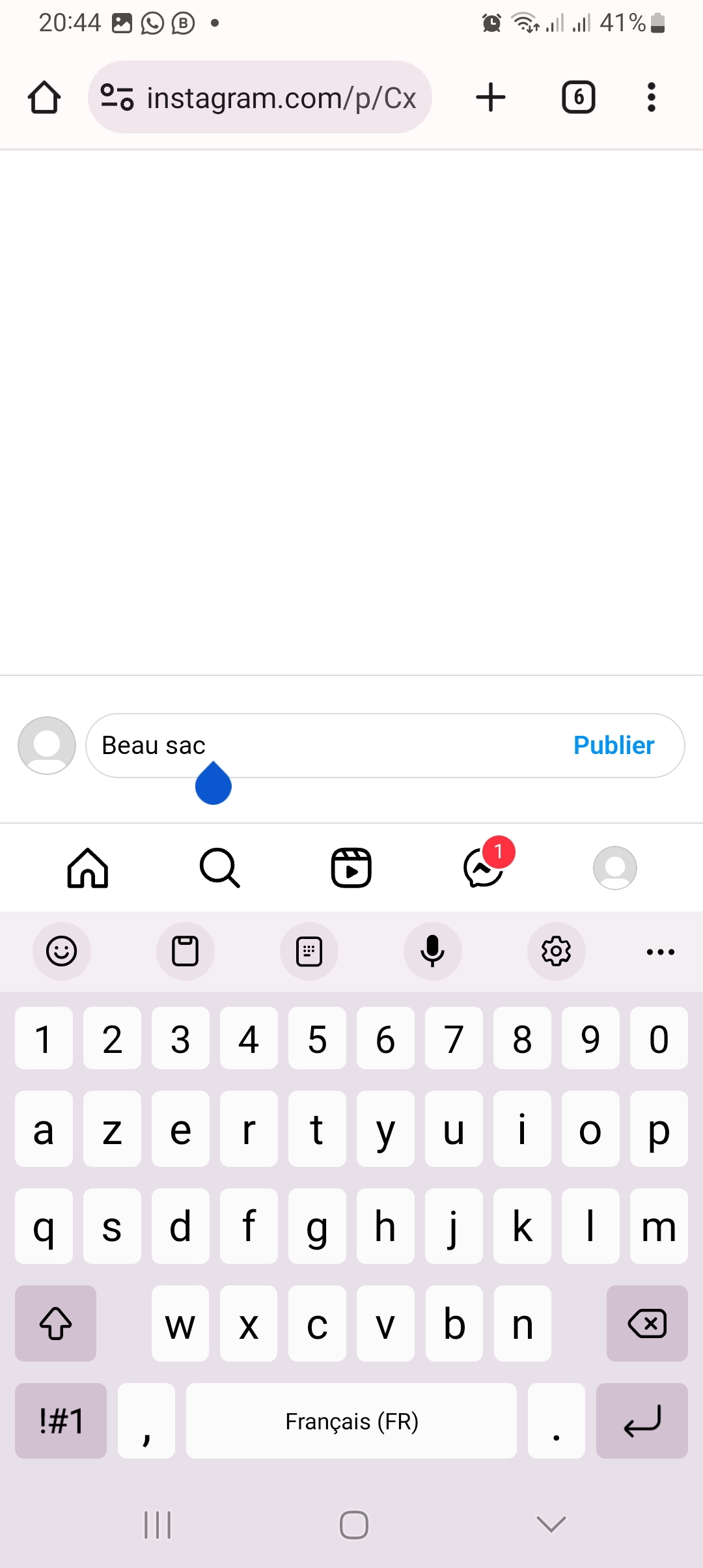This screenshot has width=703, height=1568.
Task: Open the keyboard emoji picker
Action: [62, 951]
